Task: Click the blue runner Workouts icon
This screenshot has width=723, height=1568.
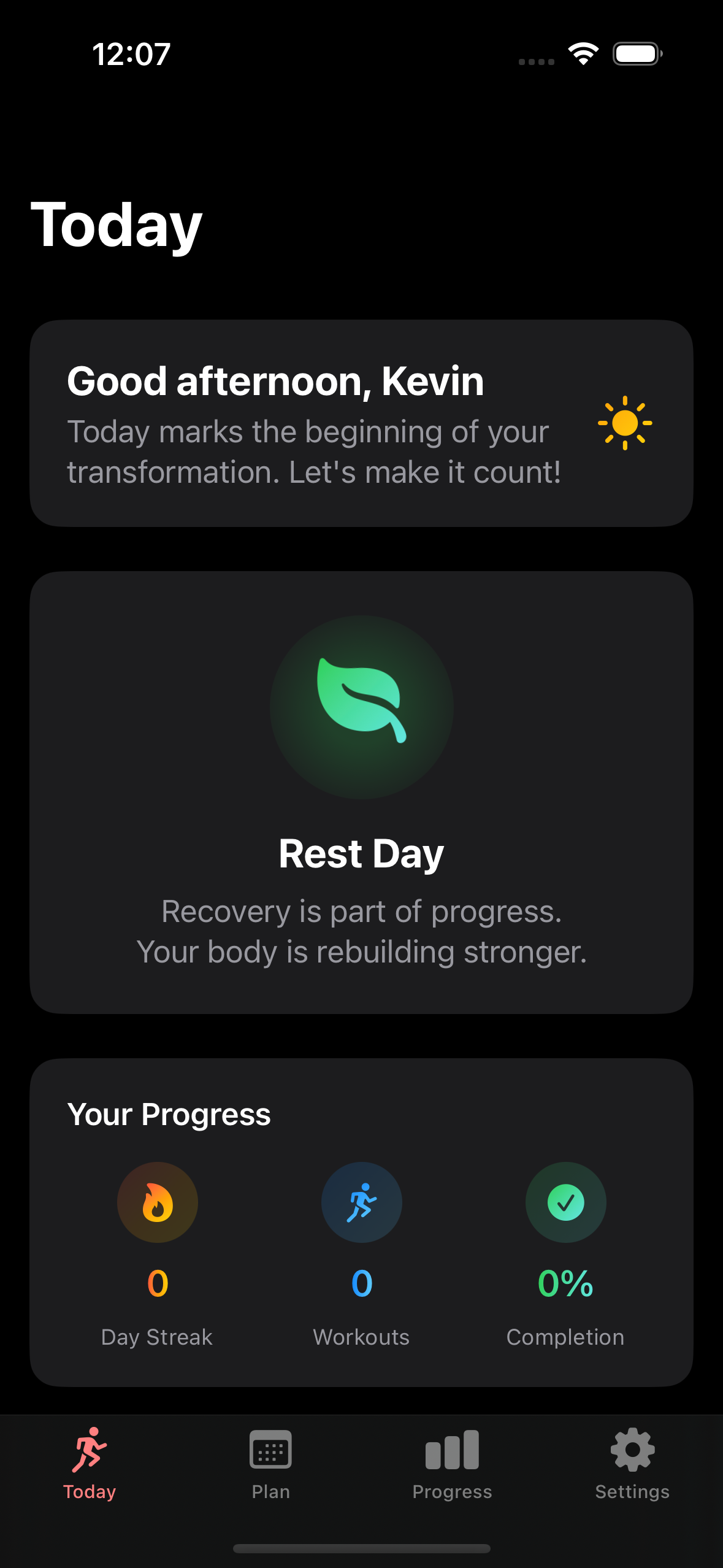Action: pos(361,1202)
